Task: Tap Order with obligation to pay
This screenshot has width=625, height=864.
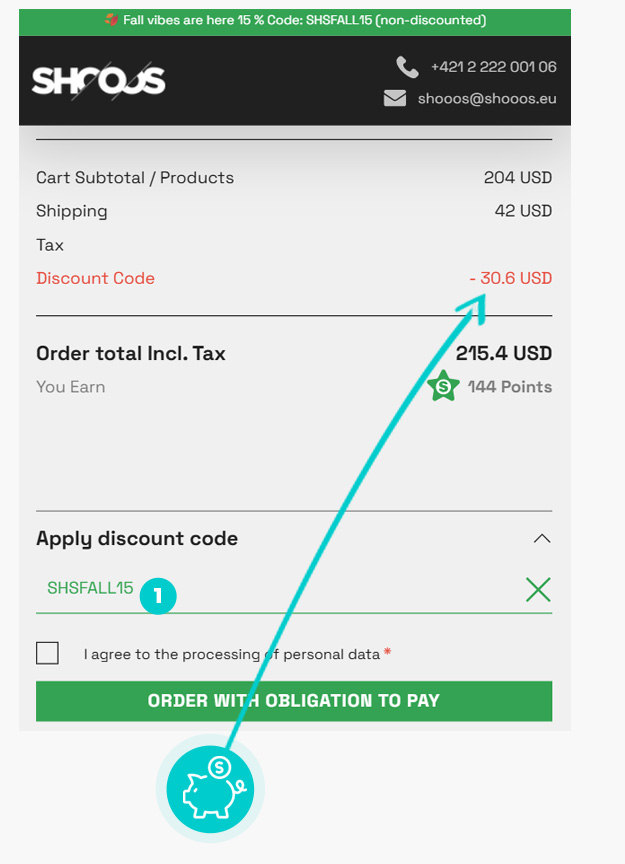Action: pos(294,701)
